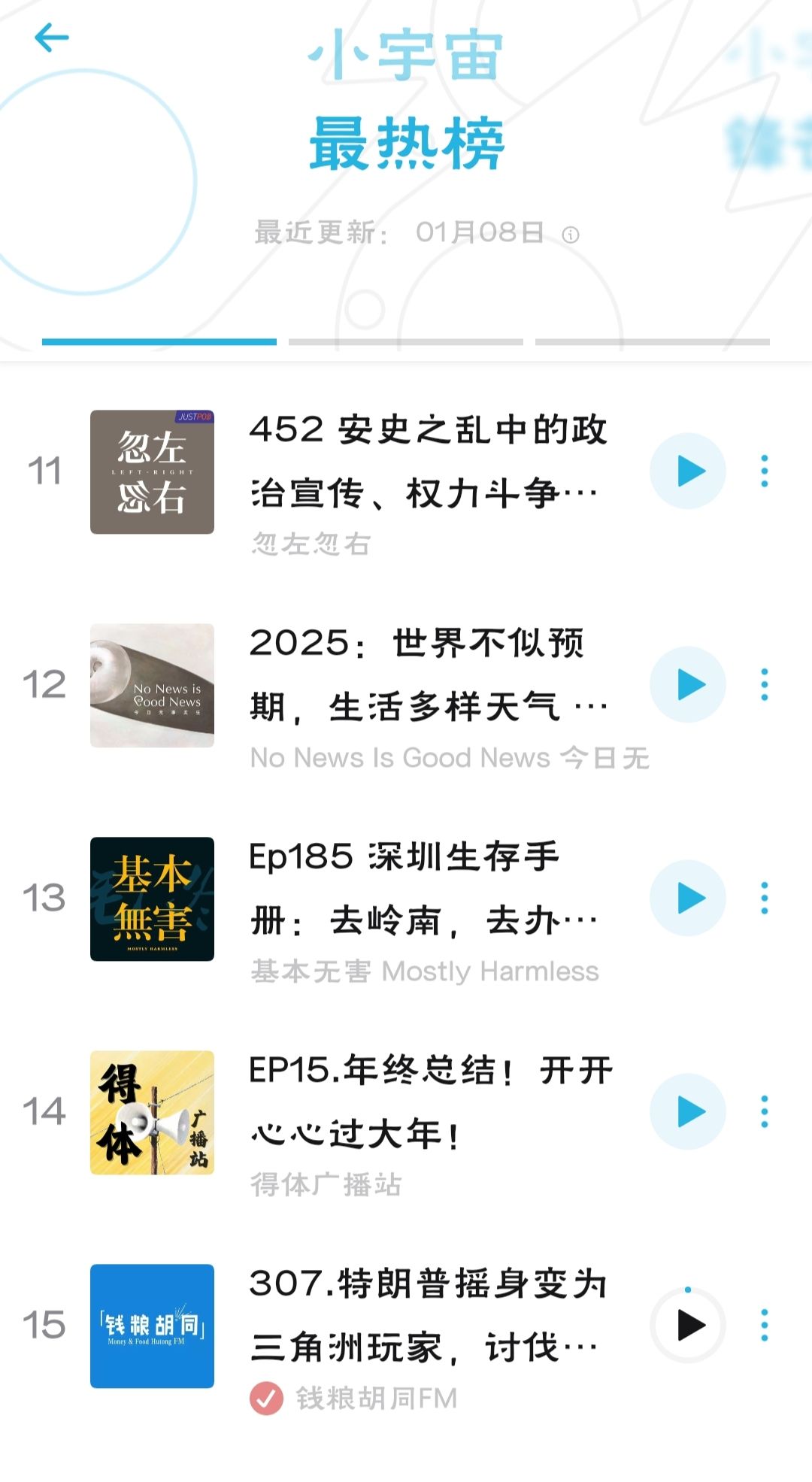Play EP15 from 得体广播站
Viewport: 812px width, 1482px height.
tap(688, 1112)
